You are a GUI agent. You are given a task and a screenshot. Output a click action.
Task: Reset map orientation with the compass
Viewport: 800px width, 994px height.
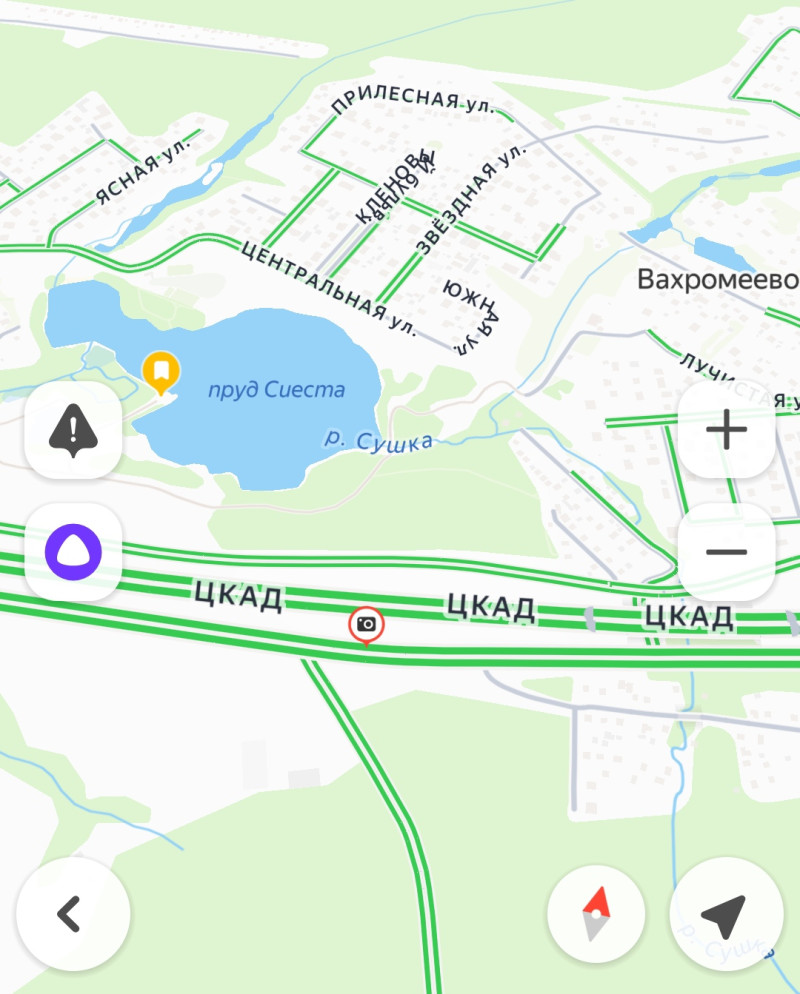click(x=596, y=913)
